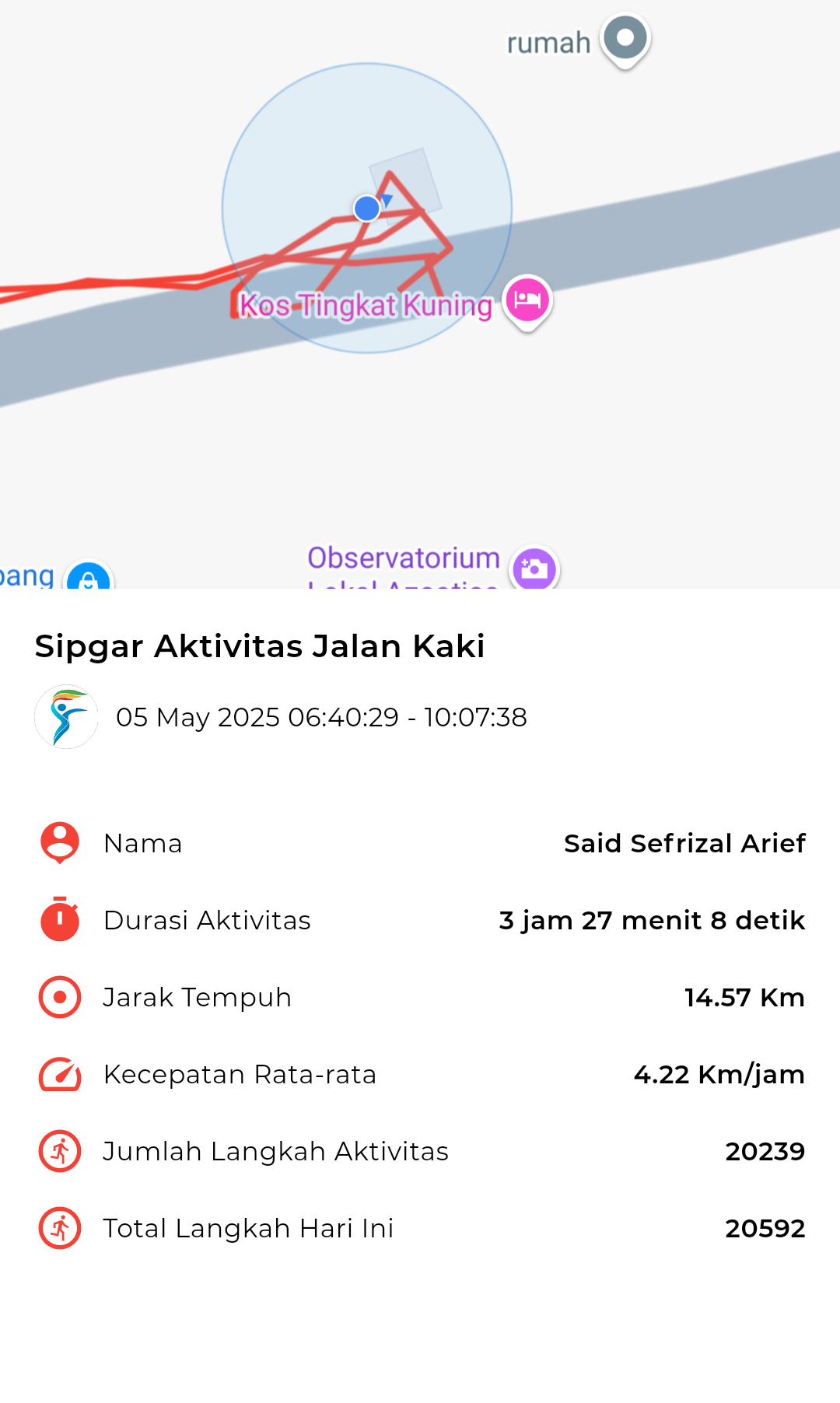Tap the rumah map pin
The width and height of the screenshot is (840, 1403).
(x=625, y=40)
